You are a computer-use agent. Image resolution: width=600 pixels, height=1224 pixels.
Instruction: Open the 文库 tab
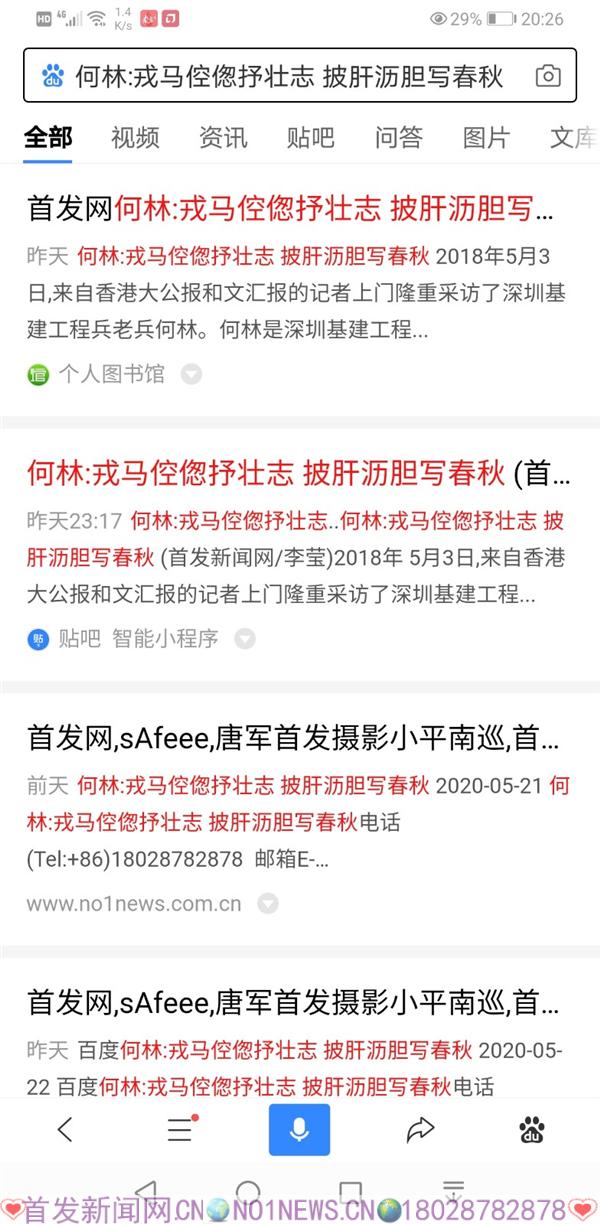(x=574, y=138)
